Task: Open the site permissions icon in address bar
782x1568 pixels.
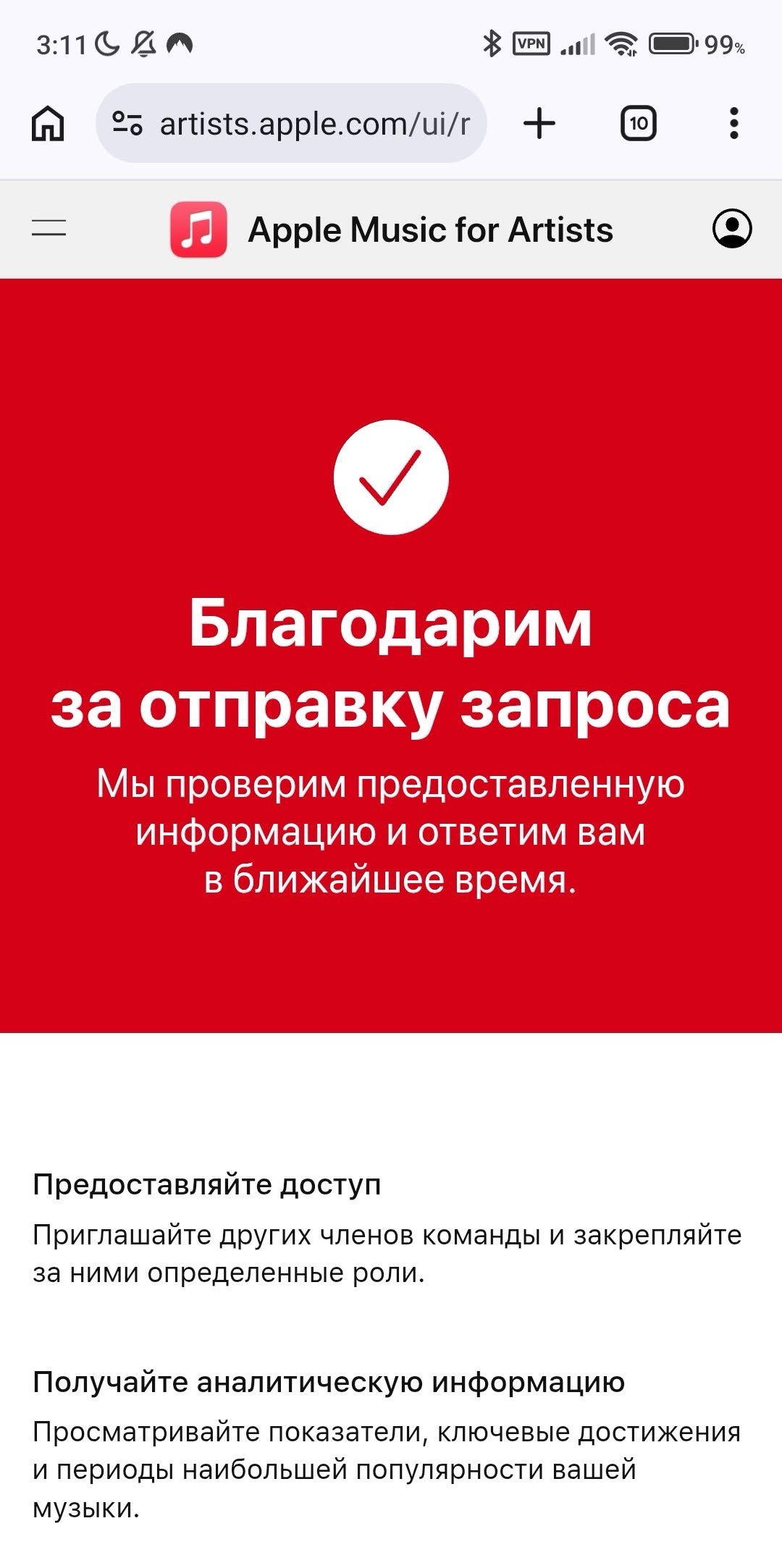Action: tap(127, 125)
